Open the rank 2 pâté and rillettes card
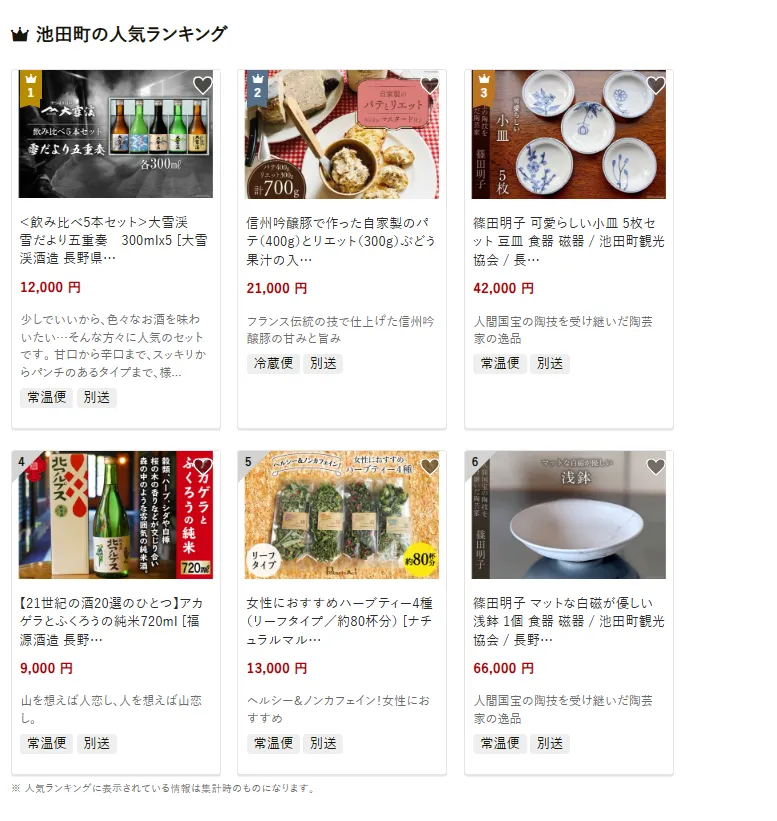This screenshot has width=777, height=821. (342, 240)
